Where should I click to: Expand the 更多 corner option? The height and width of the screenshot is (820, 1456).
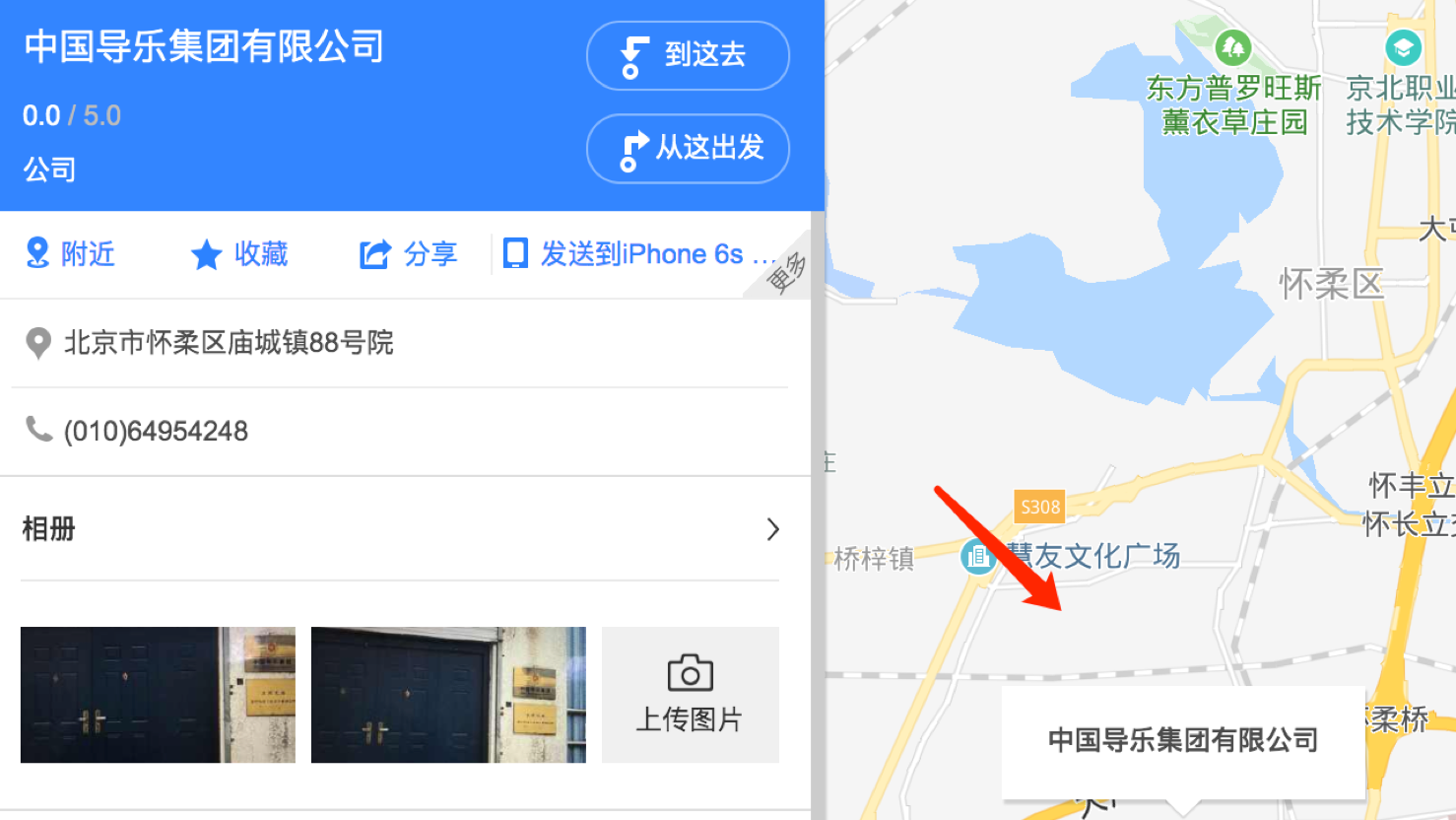tap(787, 273)
